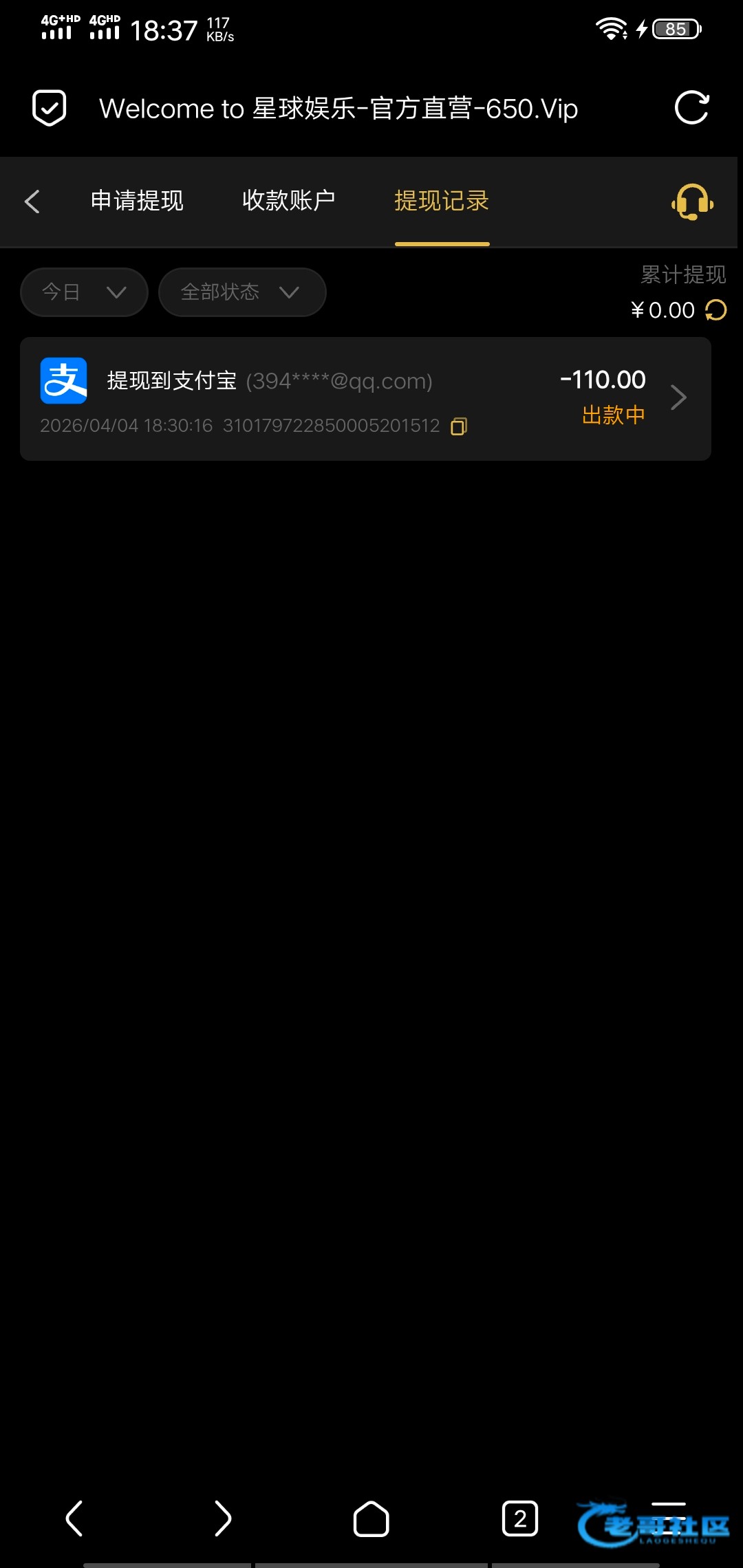The width and height of the screenshot is (743, 1568).
Task: Copy the withdrawal order number
Action: (459, 426)
